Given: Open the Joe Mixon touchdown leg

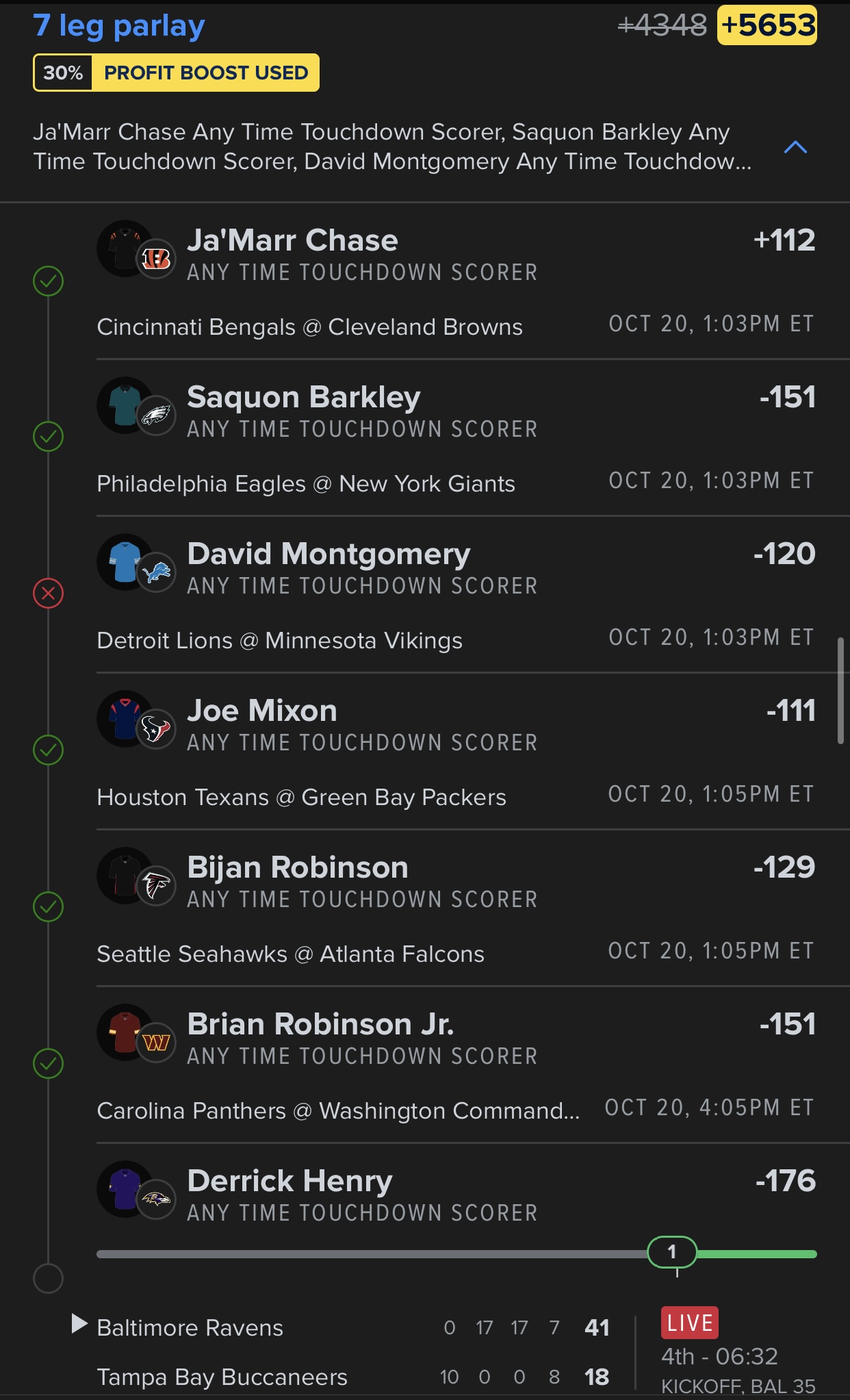Looking at the screenshot, I should (262, 711).
